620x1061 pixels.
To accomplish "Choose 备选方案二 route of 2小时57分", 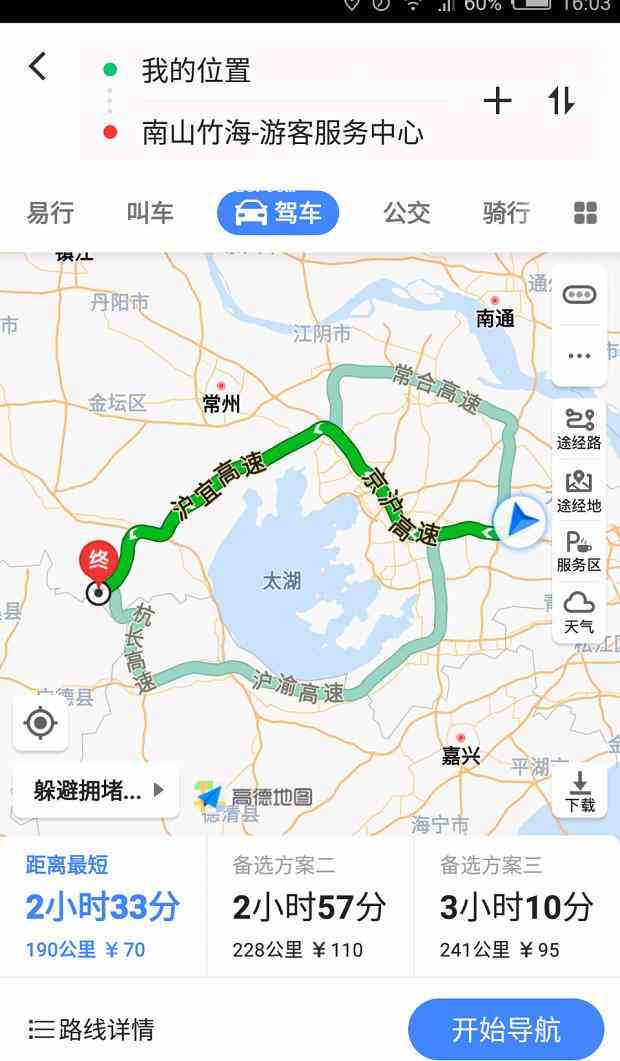I will [x=310, y=907].
